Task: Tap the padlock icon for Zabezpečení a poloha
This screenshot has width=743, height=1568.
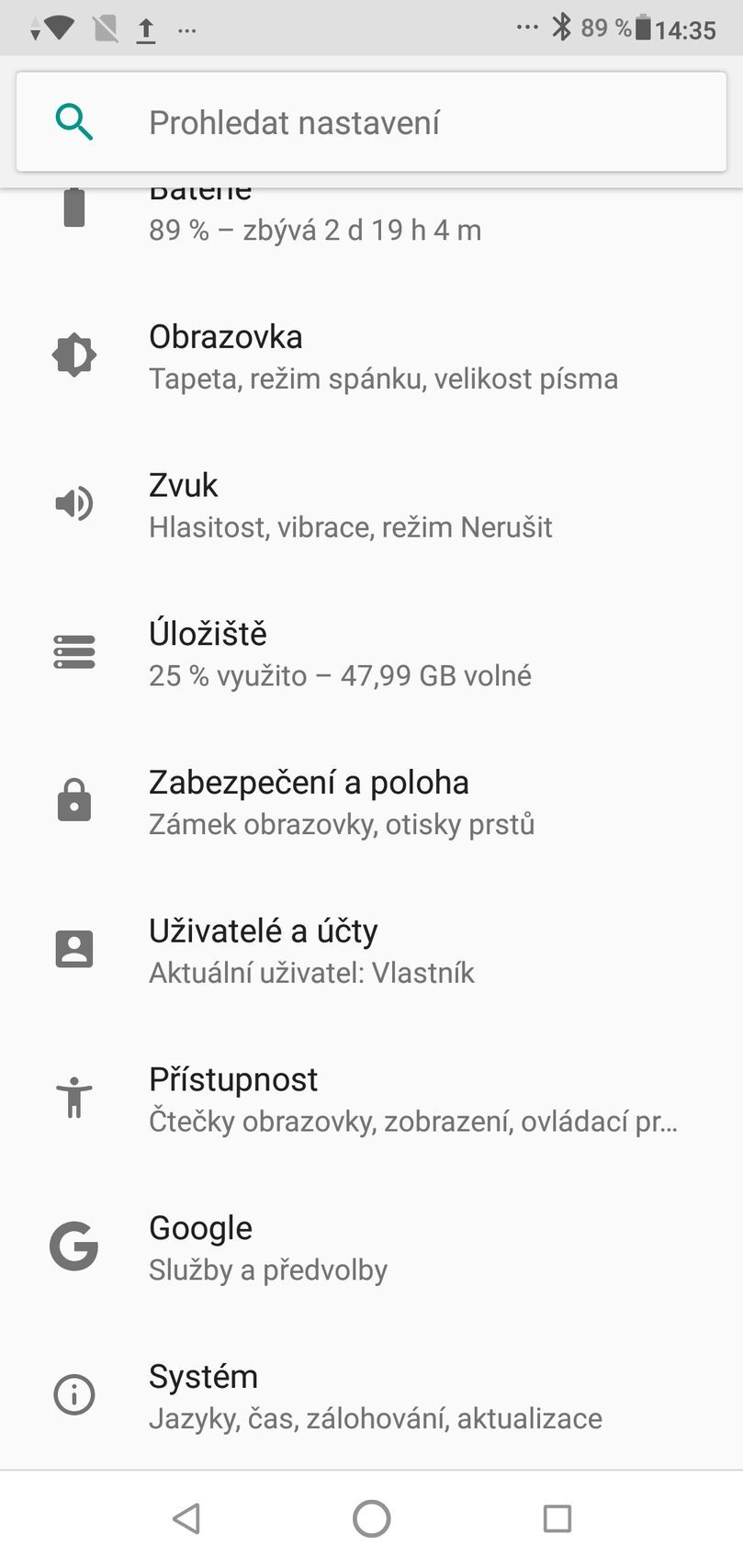Action: point(74,800)
